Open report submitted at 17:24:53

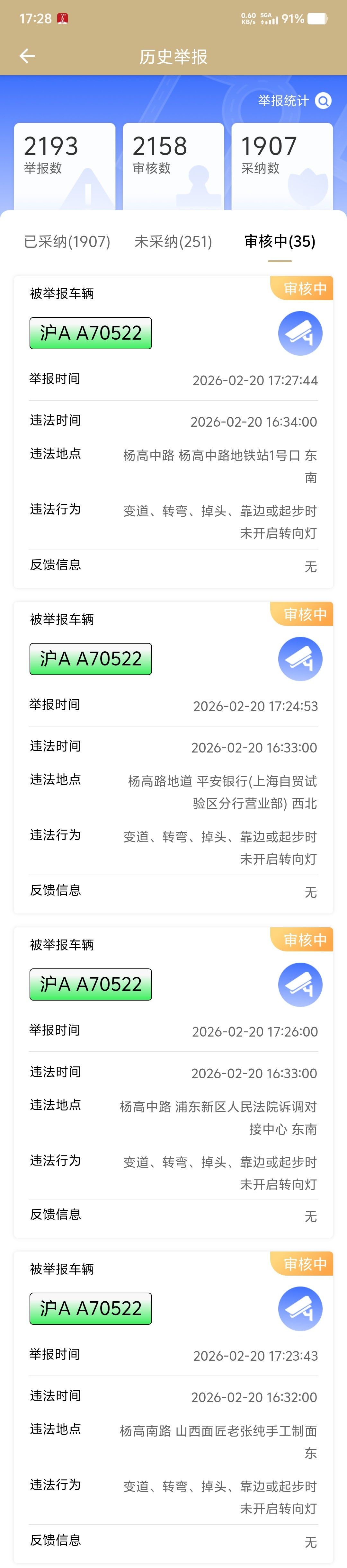pos(173,758)
